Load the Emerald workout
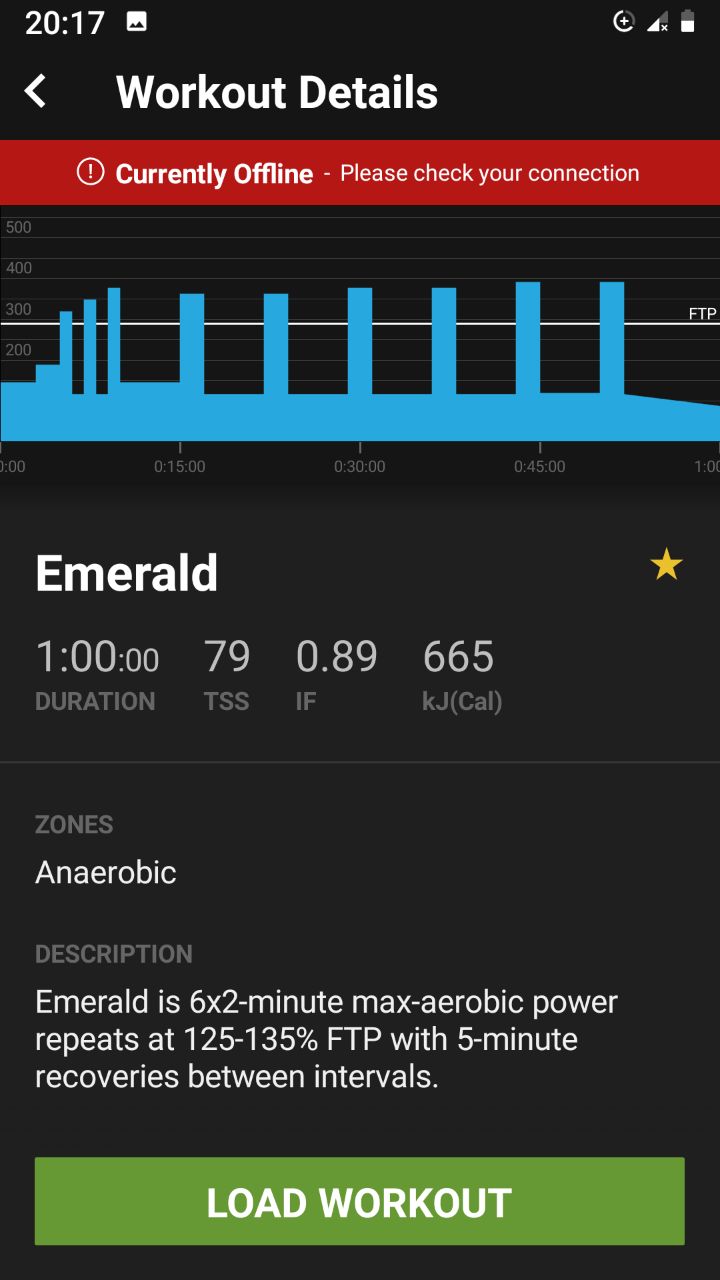 tap(360, 1201)
